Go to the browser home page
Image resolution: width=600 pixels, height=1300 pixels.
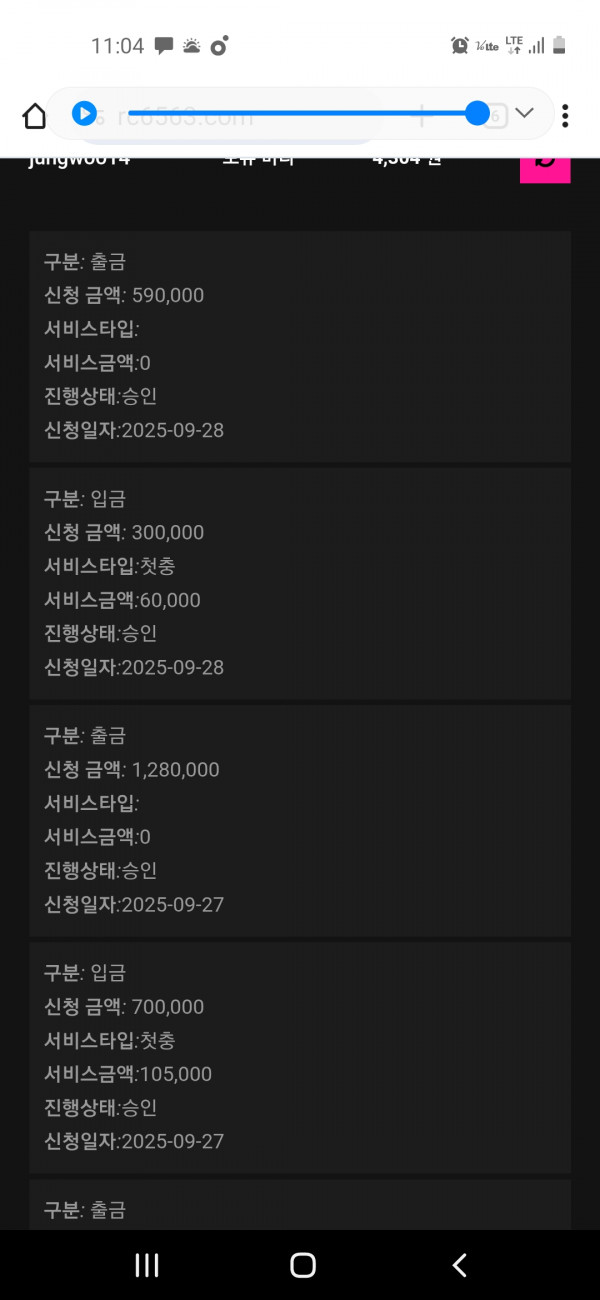[x=34, y=116]
